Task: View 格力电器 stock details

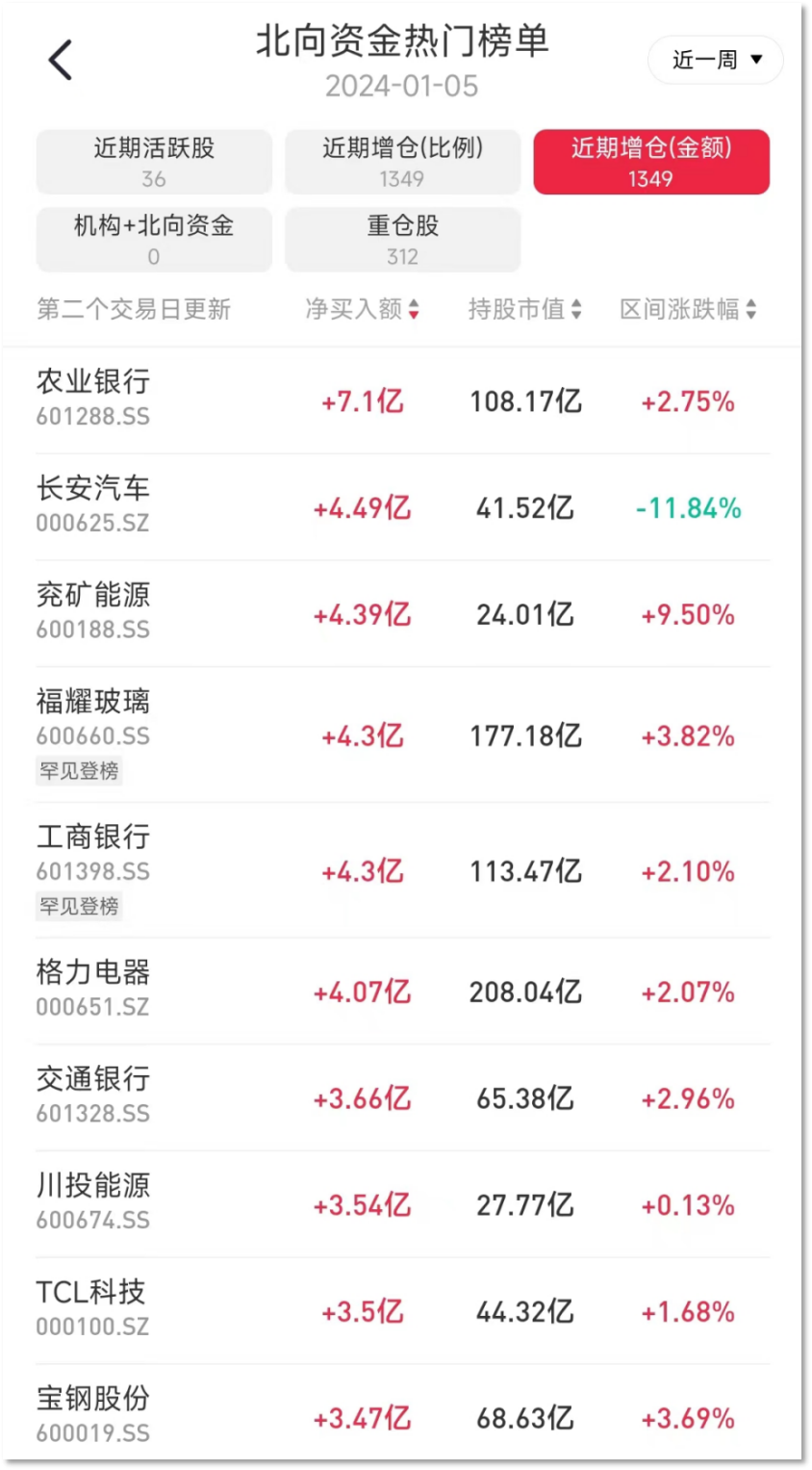Action: point(402,992)
